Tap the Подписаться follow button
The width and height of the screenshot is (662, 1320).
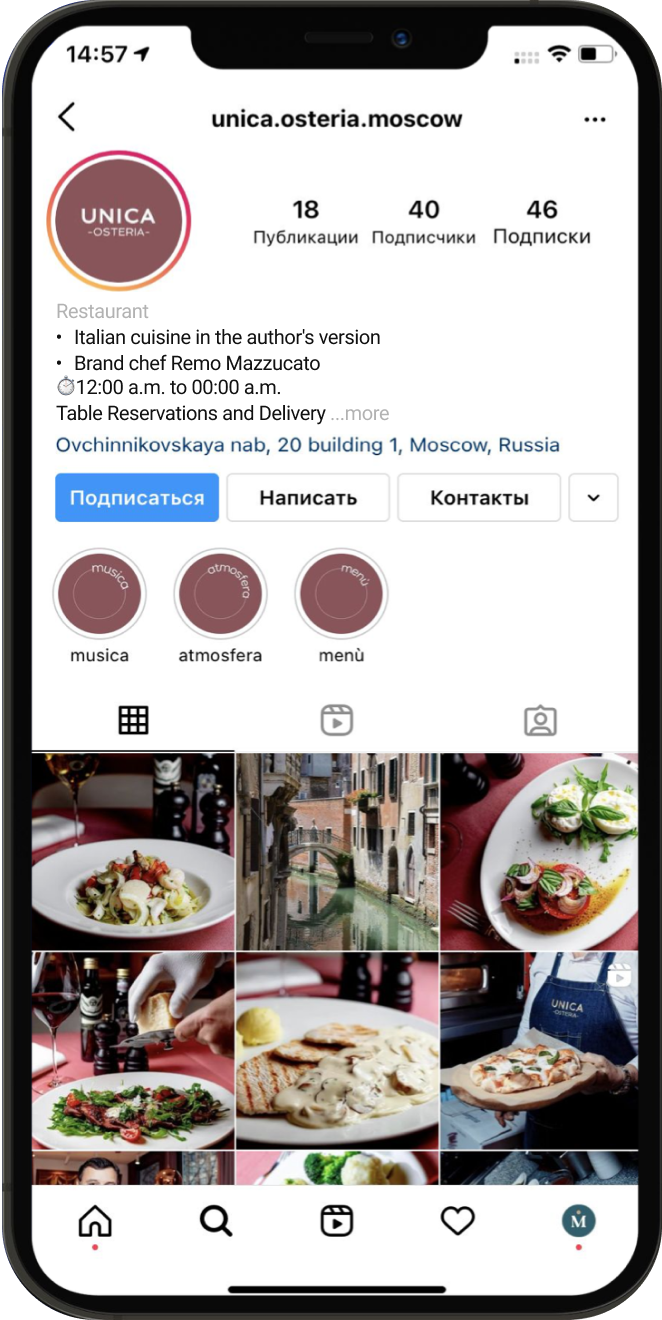pyautogui.click(x=137, y=498)
